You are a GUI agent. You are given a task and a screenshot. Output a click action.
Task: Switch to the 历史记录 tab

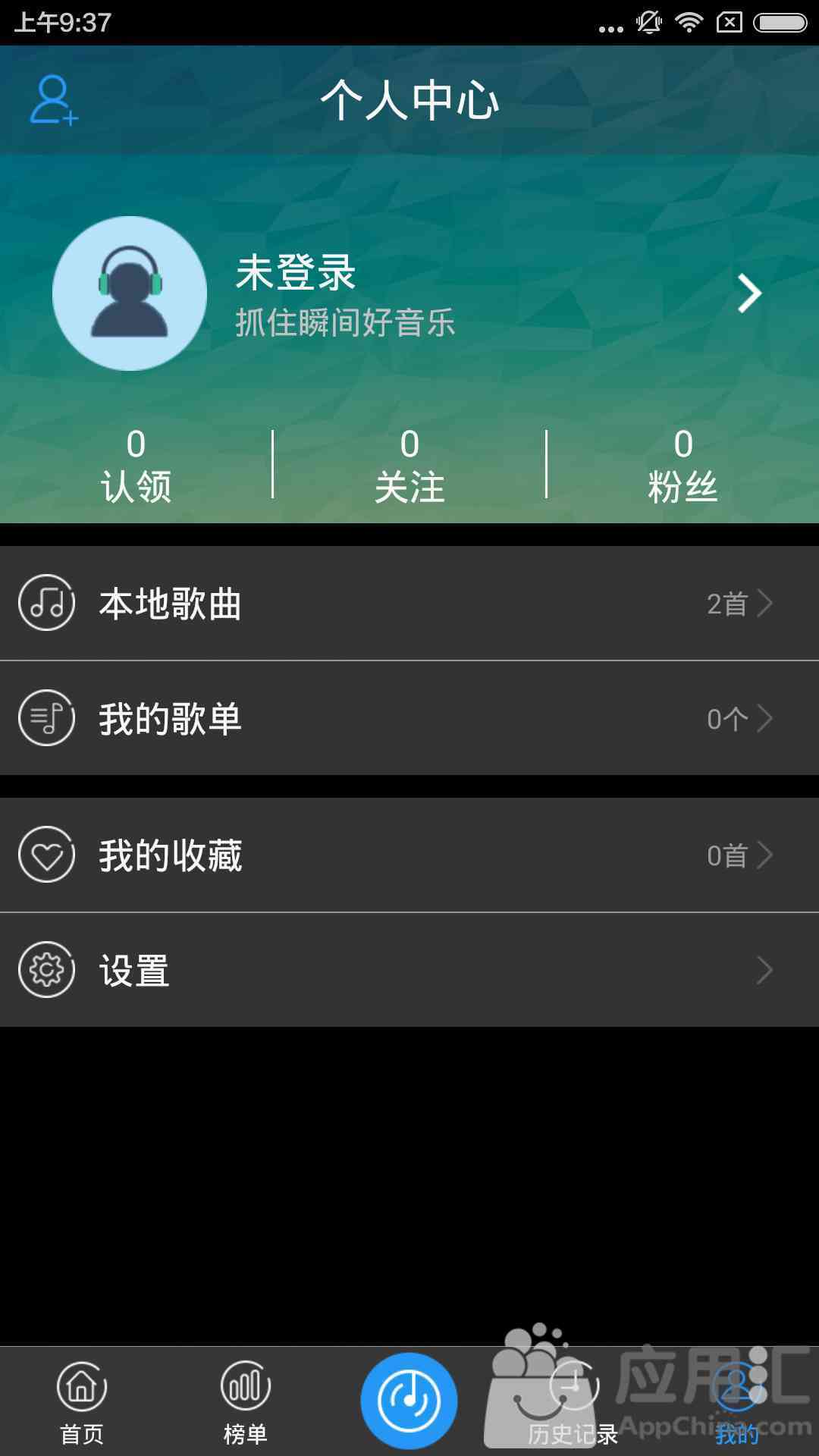(x=573, y=1401)
